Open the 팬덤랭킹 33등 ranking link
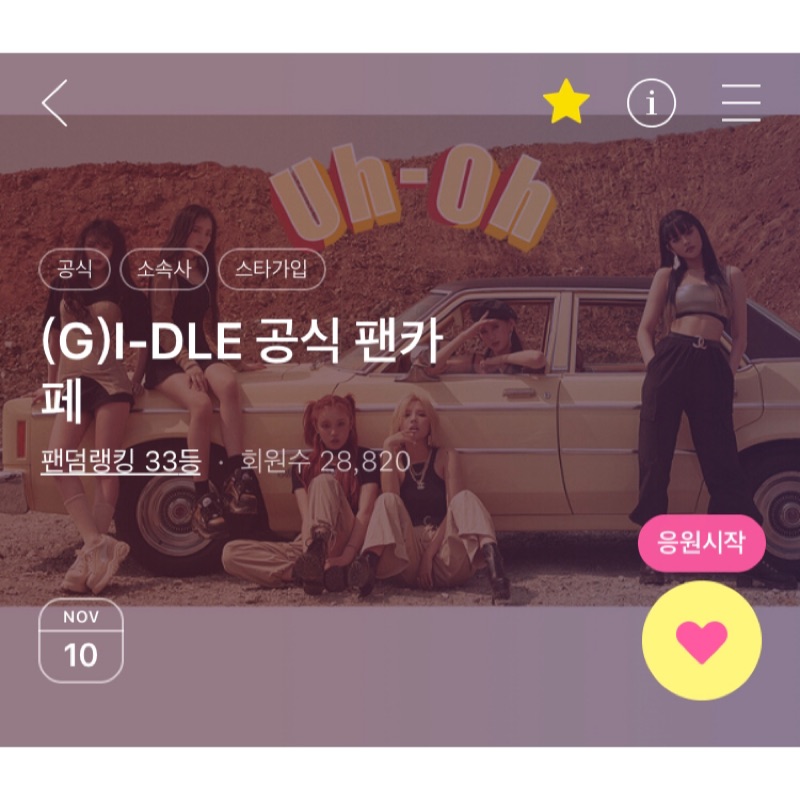Screen dimensions: 800x800 (120, 461)
